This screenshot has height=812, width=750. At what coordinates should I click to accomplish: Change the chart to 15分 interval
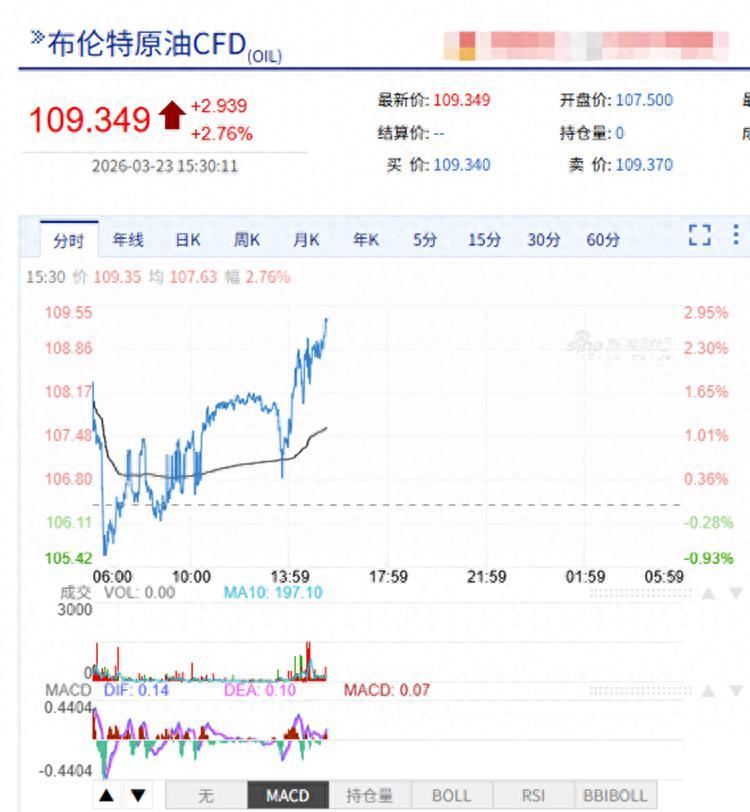click(484, 240)
